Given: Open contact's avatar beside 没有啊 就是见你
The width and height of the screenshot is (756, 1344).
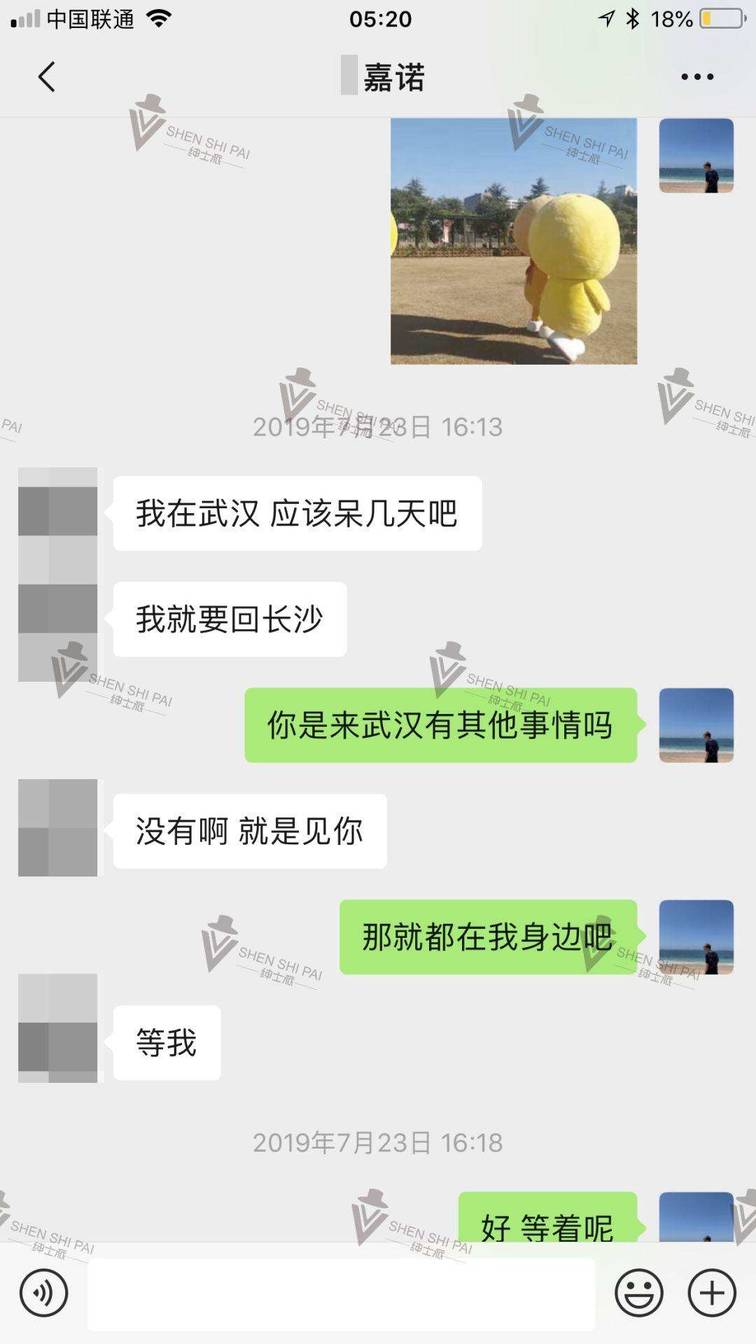Looking at the screenshot, I should click(58, 829).
